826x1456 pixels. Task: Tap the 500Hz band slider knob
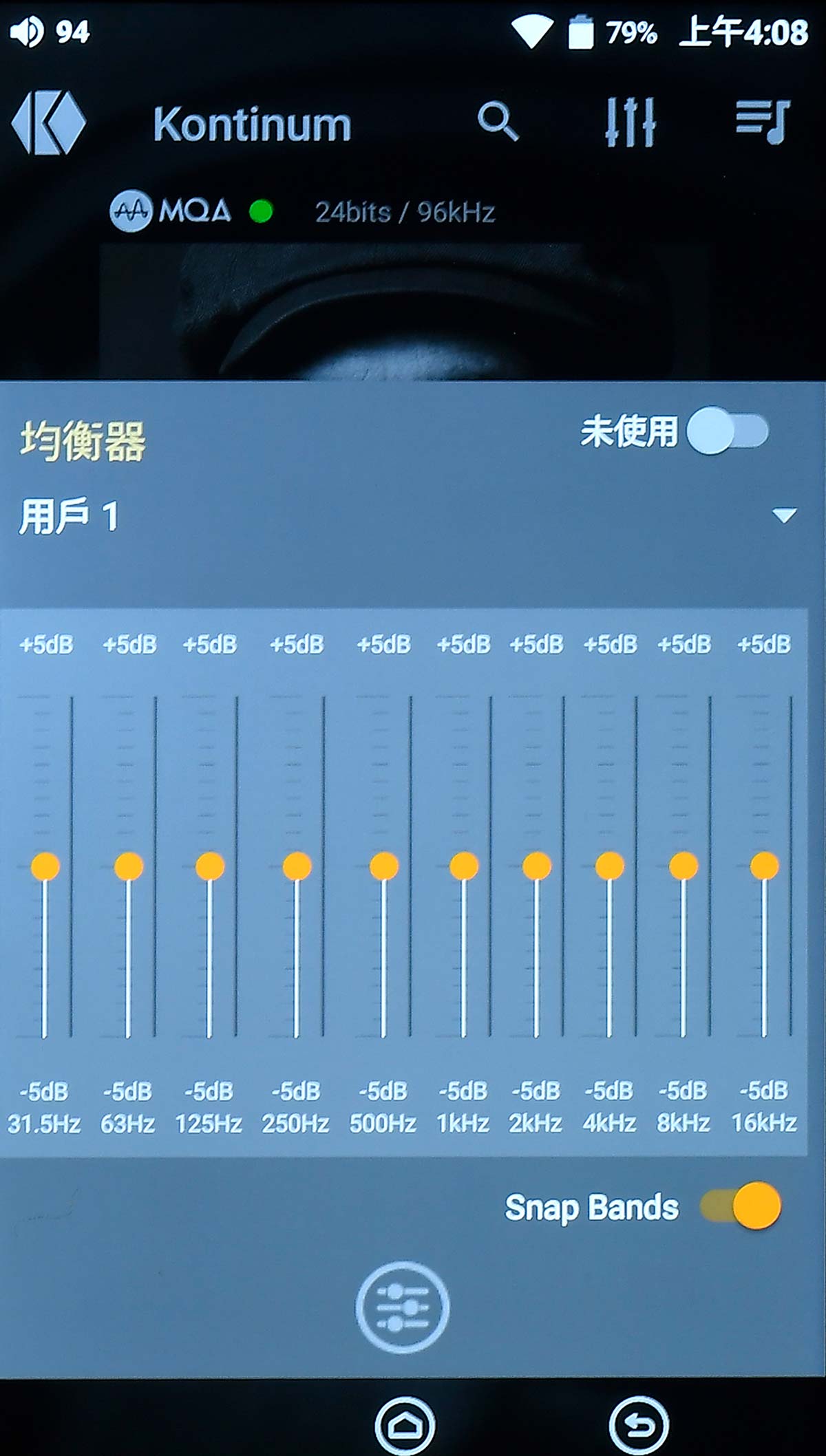[x=384, y=866]
